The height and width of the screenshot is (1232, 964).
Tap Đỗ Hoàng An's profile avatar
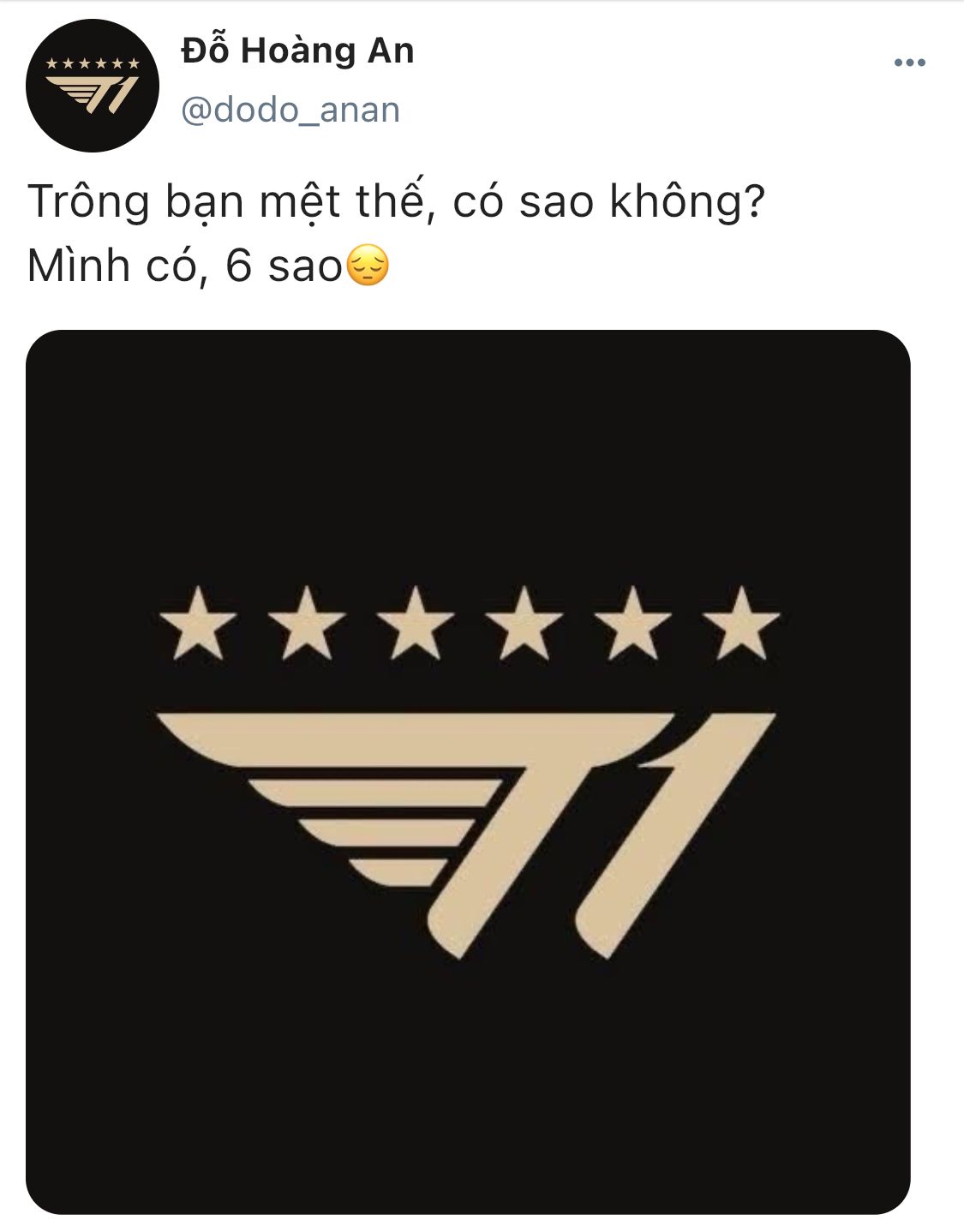pyautogui.click(x=93, y=86)
